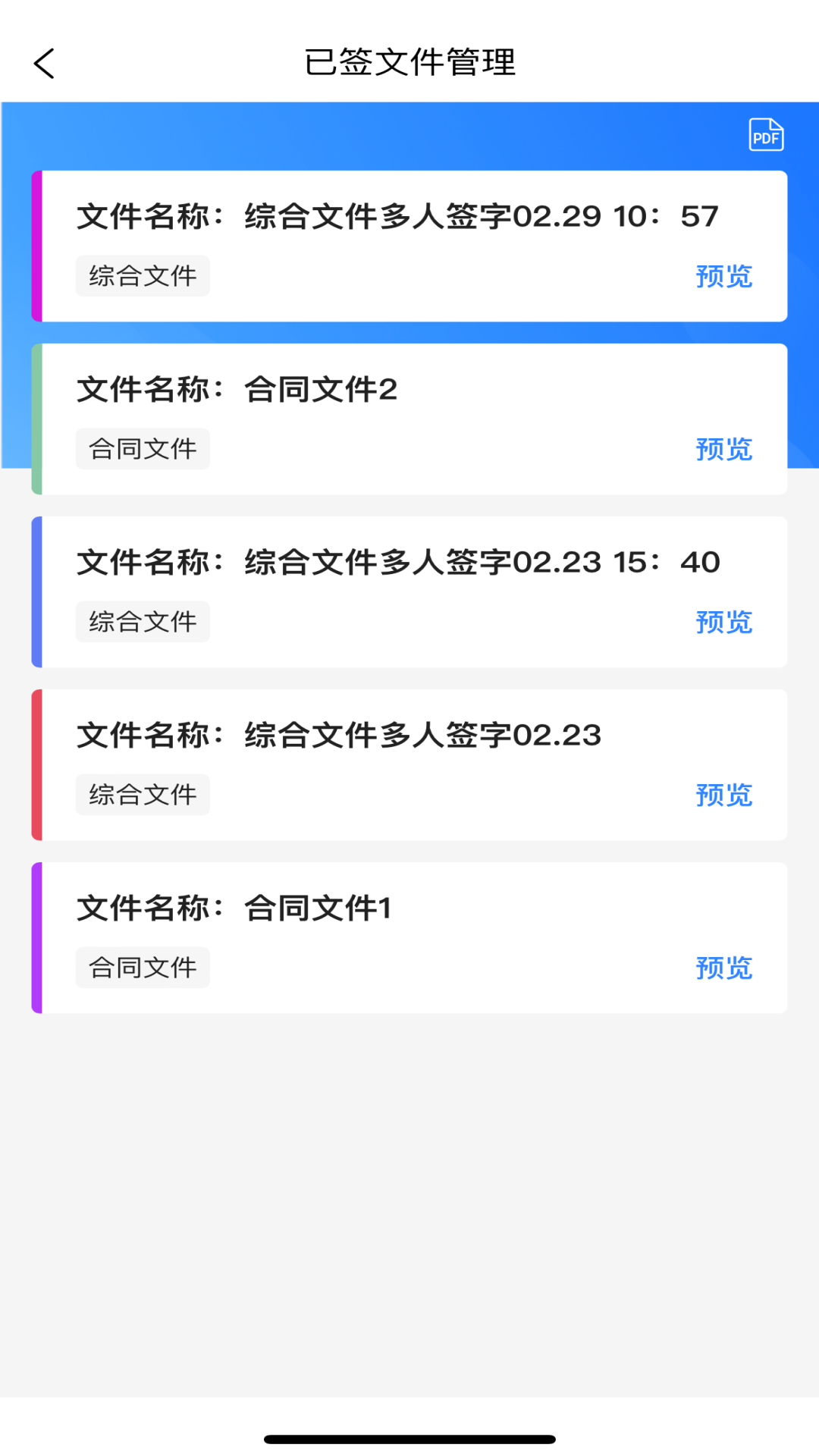This screenshot has width=819, height=1456.
Task: Tap the 综合文件 tag on 02.23 card
Action: (143, 794)
